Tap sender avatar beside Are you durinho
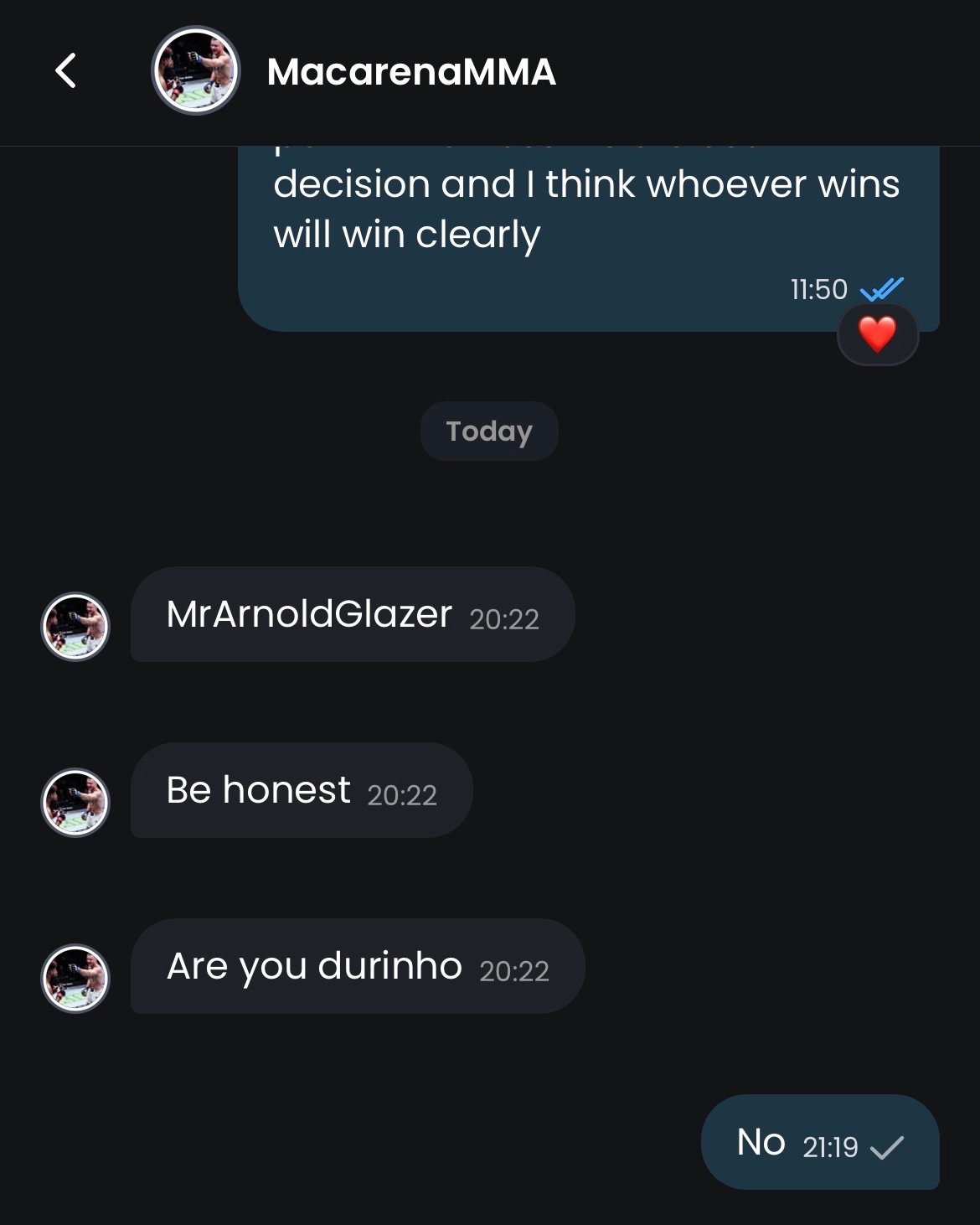Viewport: 980px width, 1225px height. coord(75,979)
